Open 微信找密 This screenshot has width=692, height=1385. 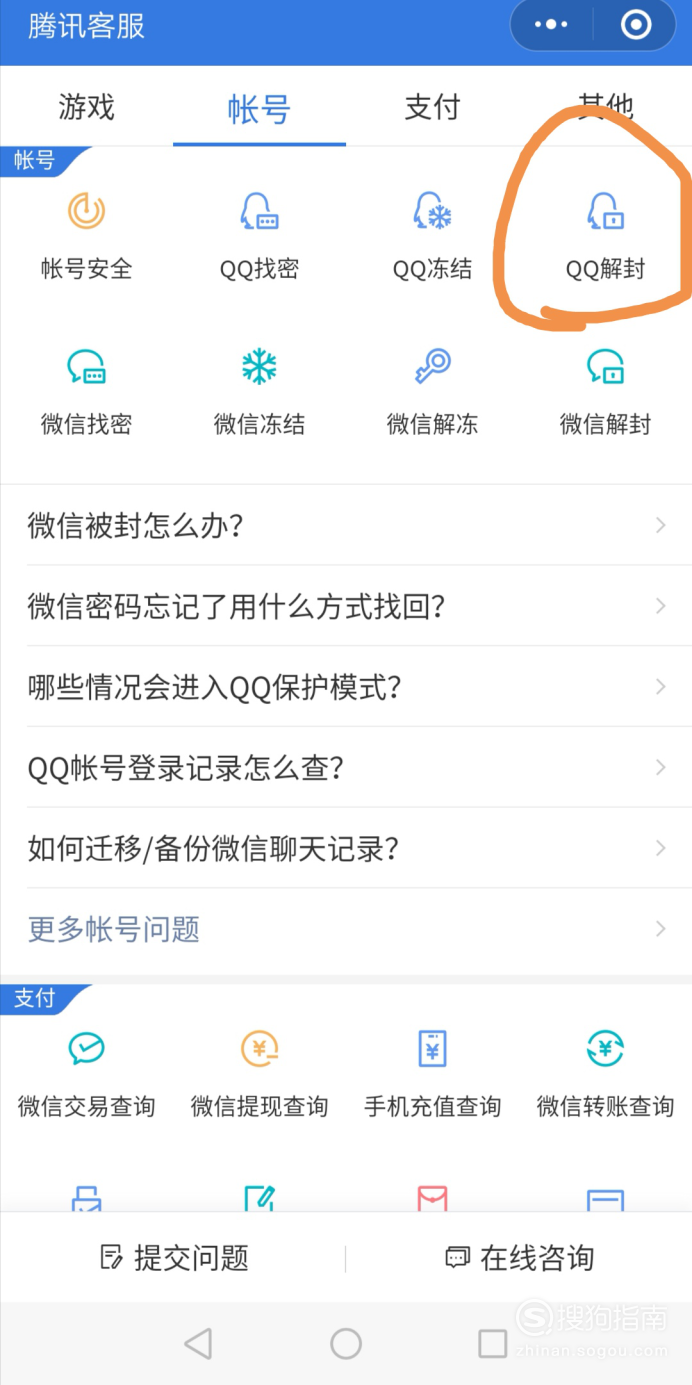point(87,392)
